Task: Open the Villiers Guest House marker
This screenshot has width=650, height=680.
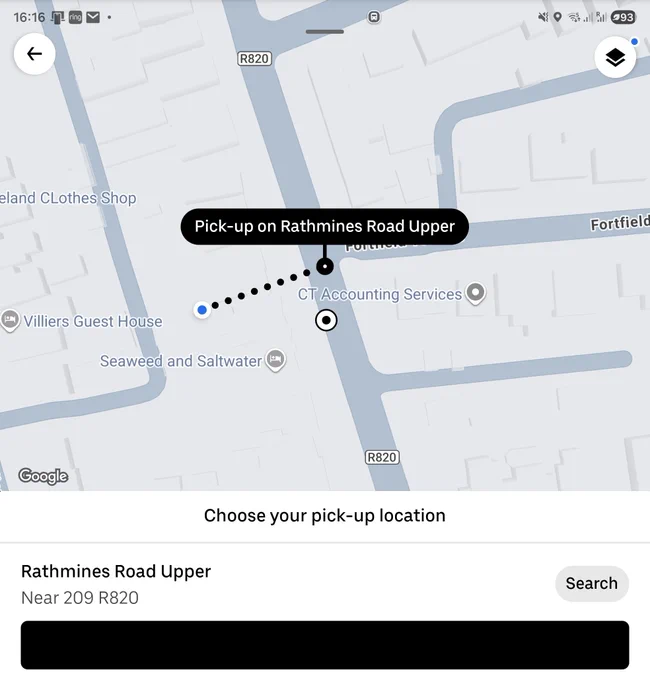Action: [10, 320]
